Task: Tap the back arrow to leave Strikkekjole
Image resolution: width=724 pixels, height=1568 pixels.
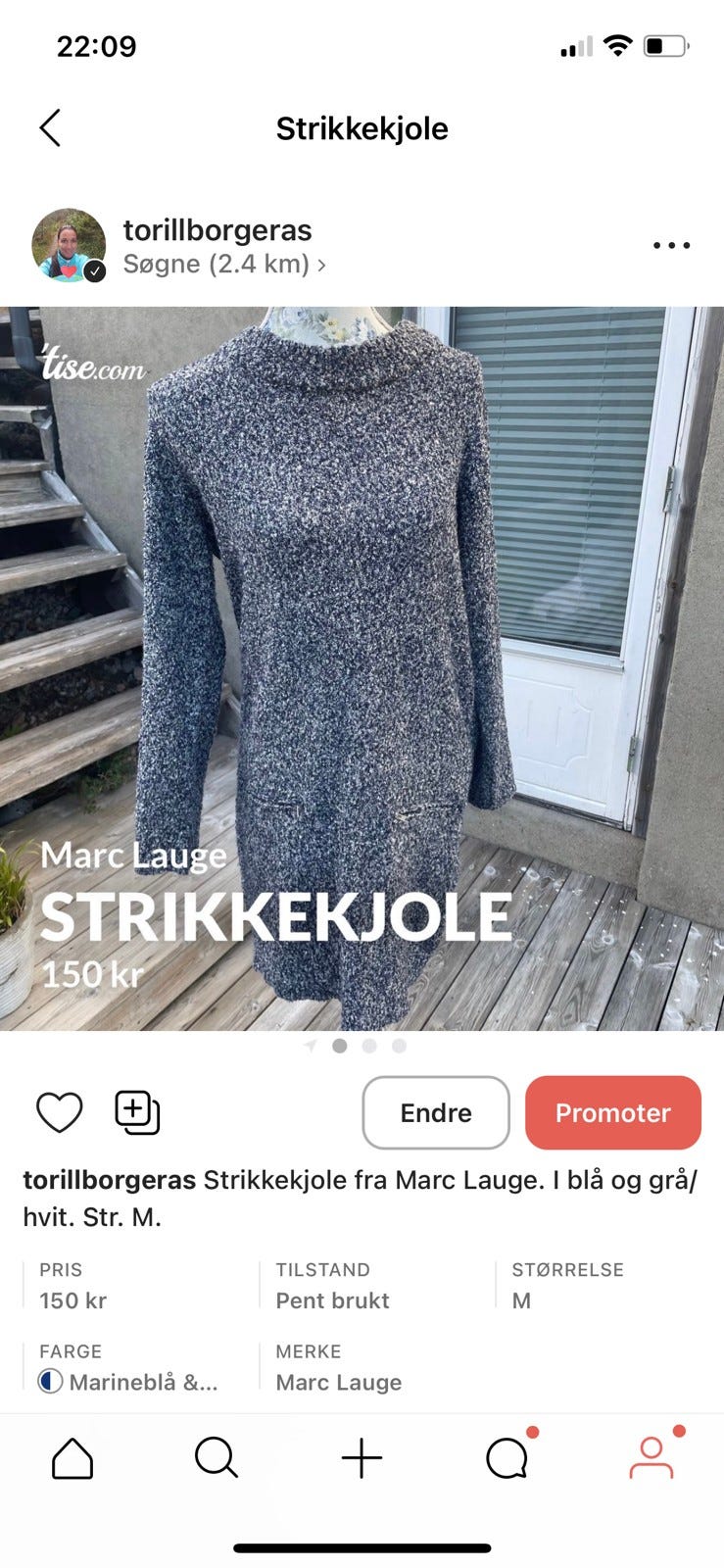Action: 51,127
